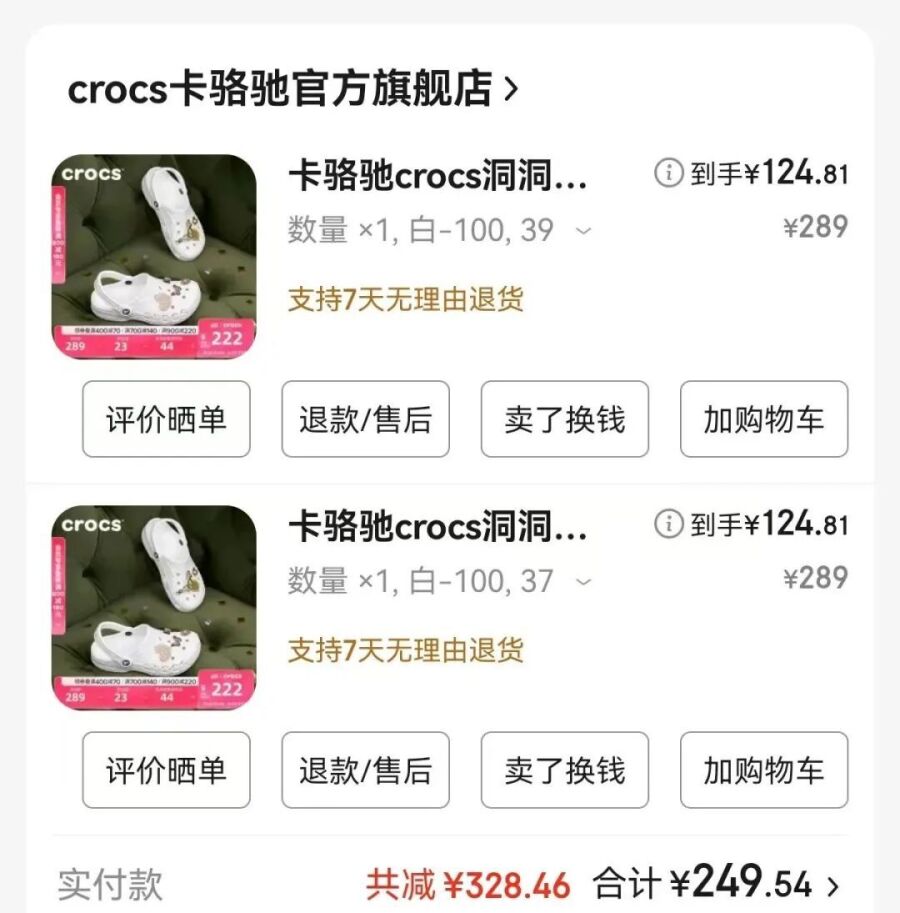The width and height of the screenshot is (900, 913).
Task: Expand spec dropdown for 白-100, 37
Action: [584, 582]
